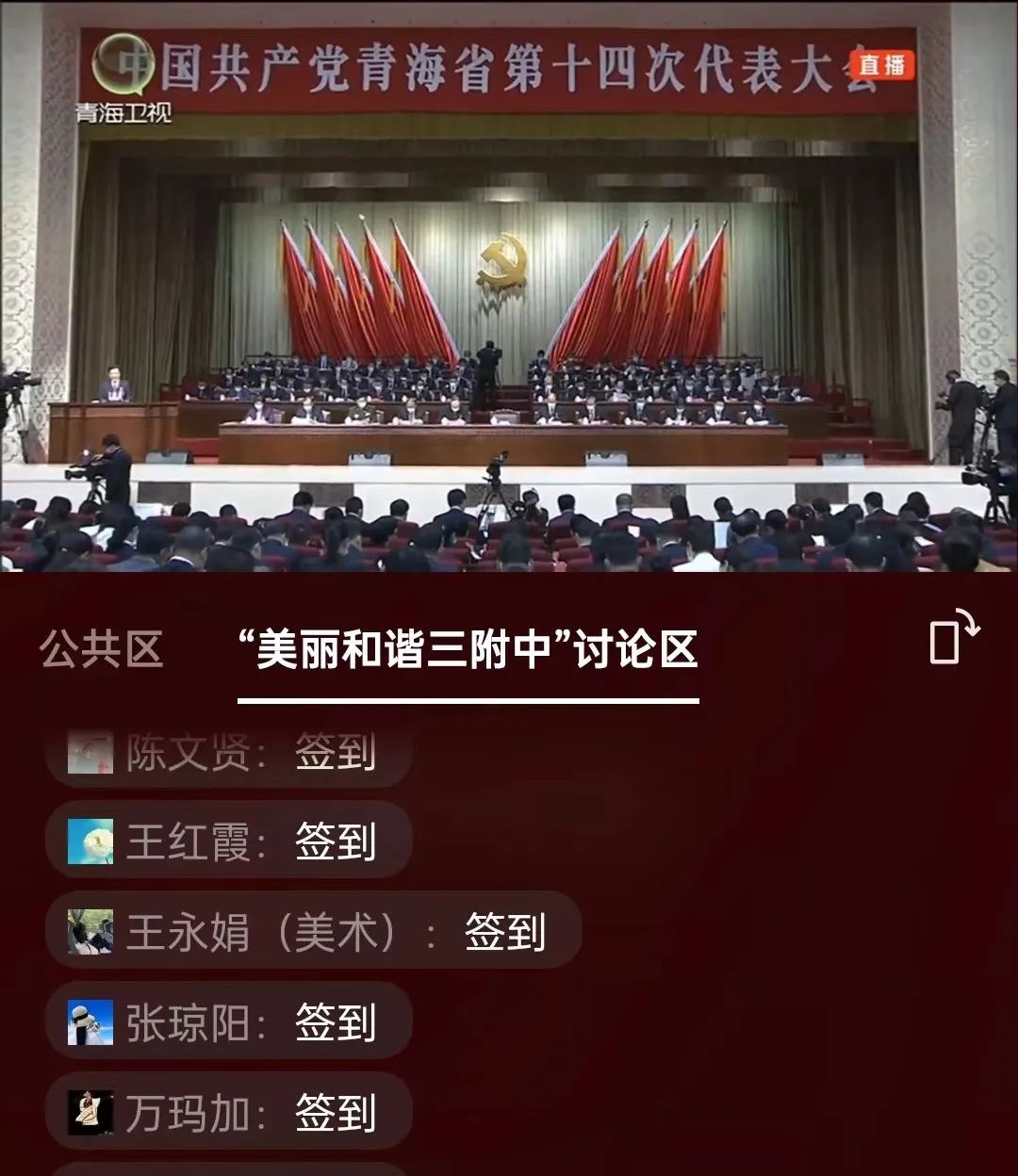Viewport: 1018px width, 1176px height.
Task: Rotate the live video to fullscreen
Action: (x=954, y=639)
